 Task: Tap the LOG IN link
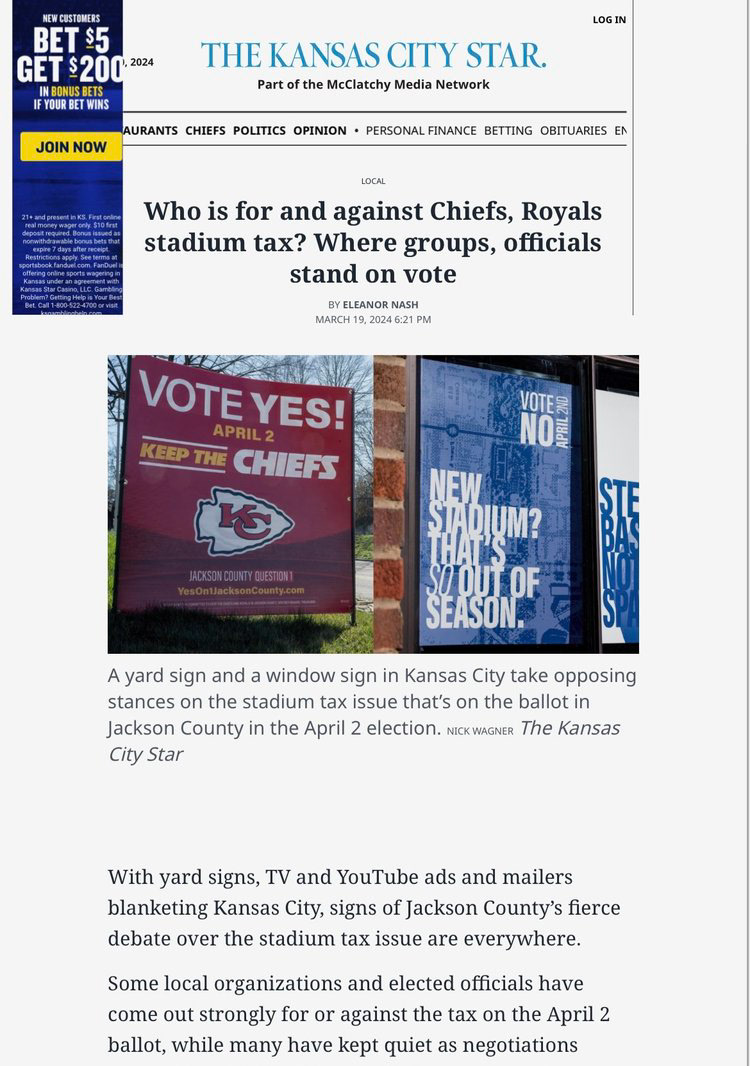[608, 20]
